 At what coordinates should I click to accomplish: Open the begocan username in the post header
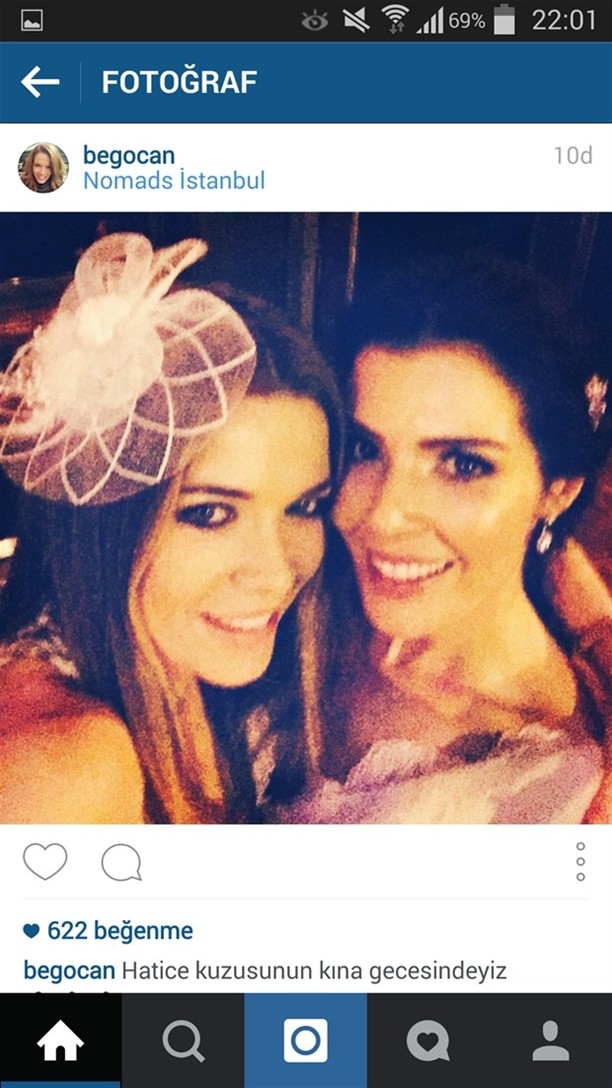click(x=129, y=155)
